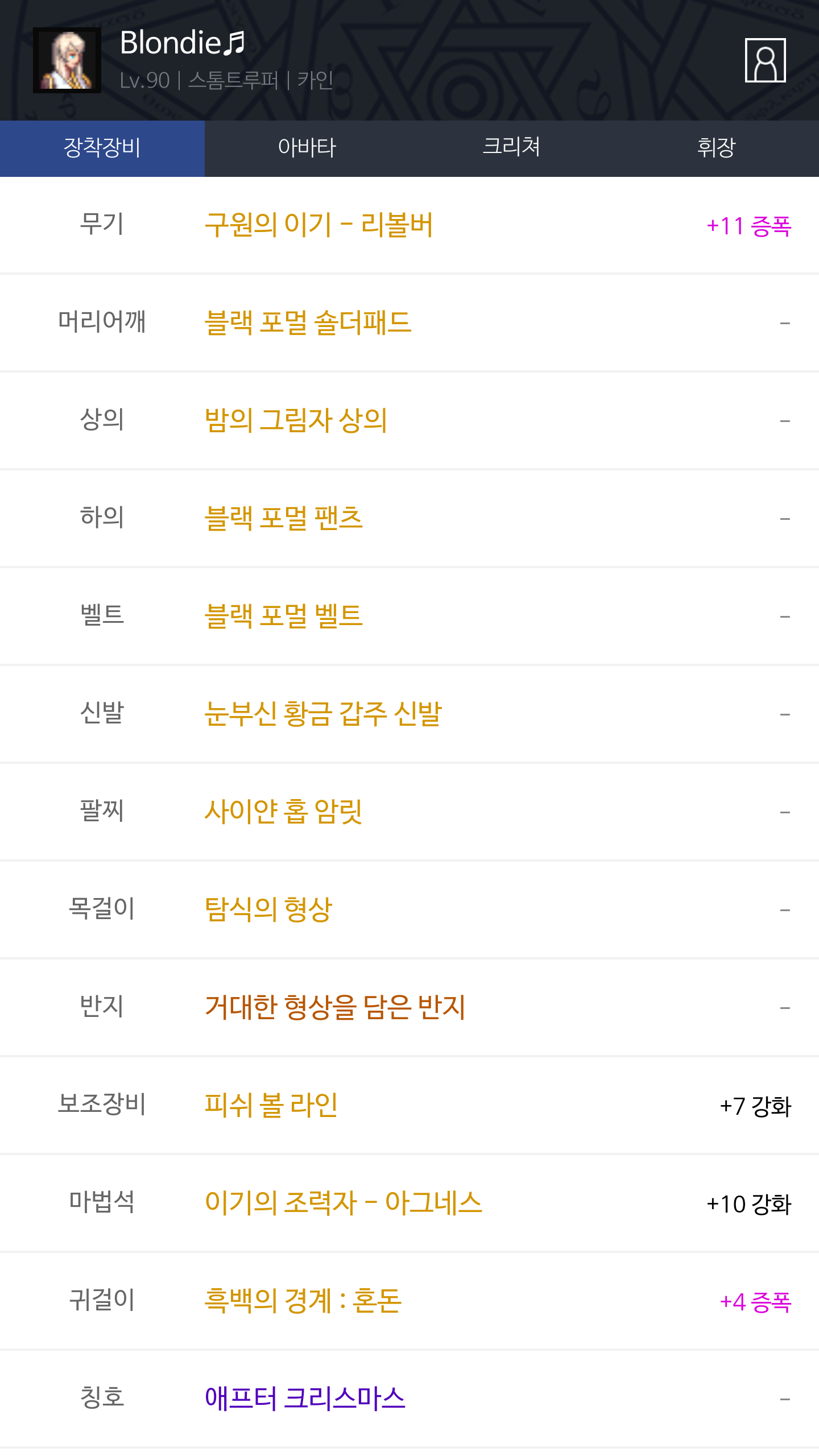Open 사이얀 홉 암릿 bracelet
This screenshot has width=819, height=1456.
point(283,812)
